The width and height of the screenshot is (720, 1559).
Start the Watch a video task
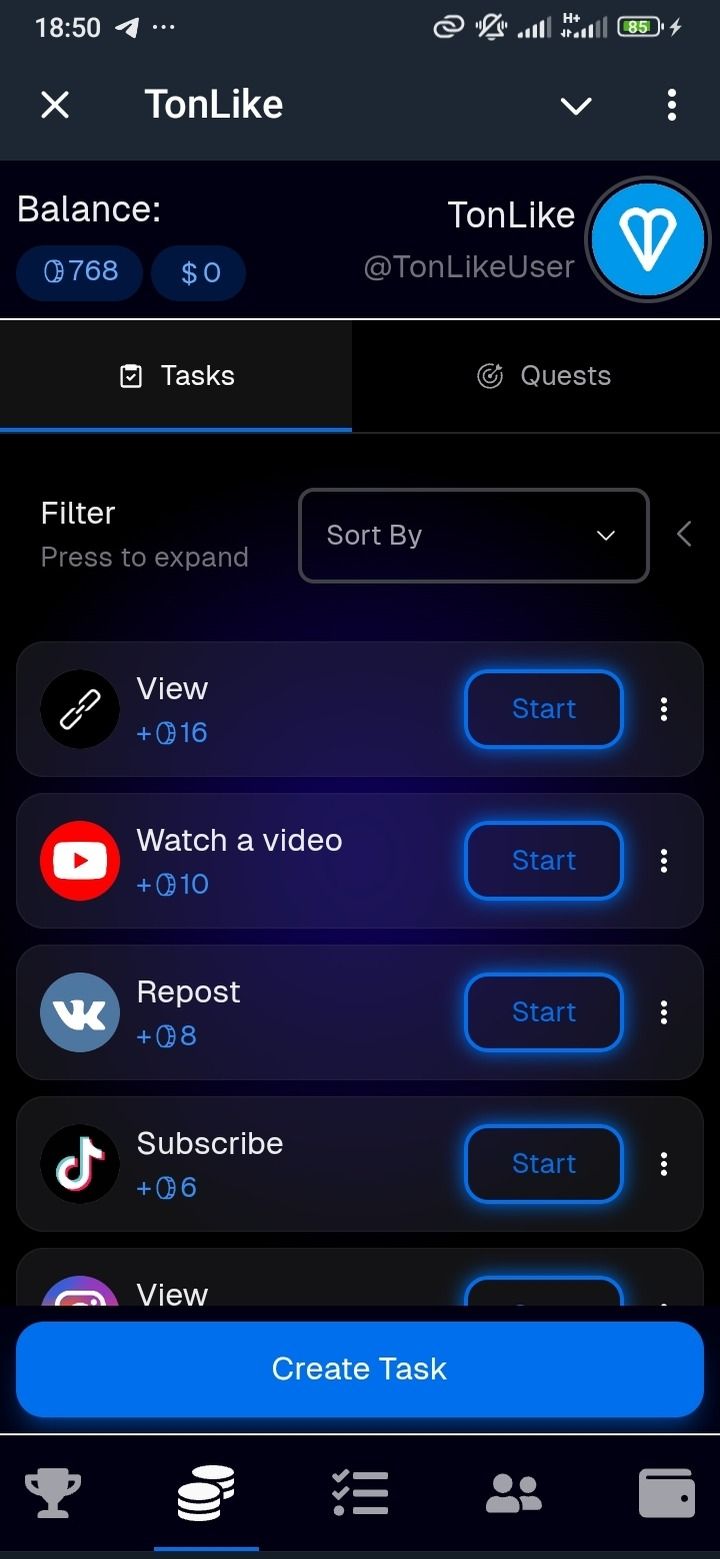543,861
